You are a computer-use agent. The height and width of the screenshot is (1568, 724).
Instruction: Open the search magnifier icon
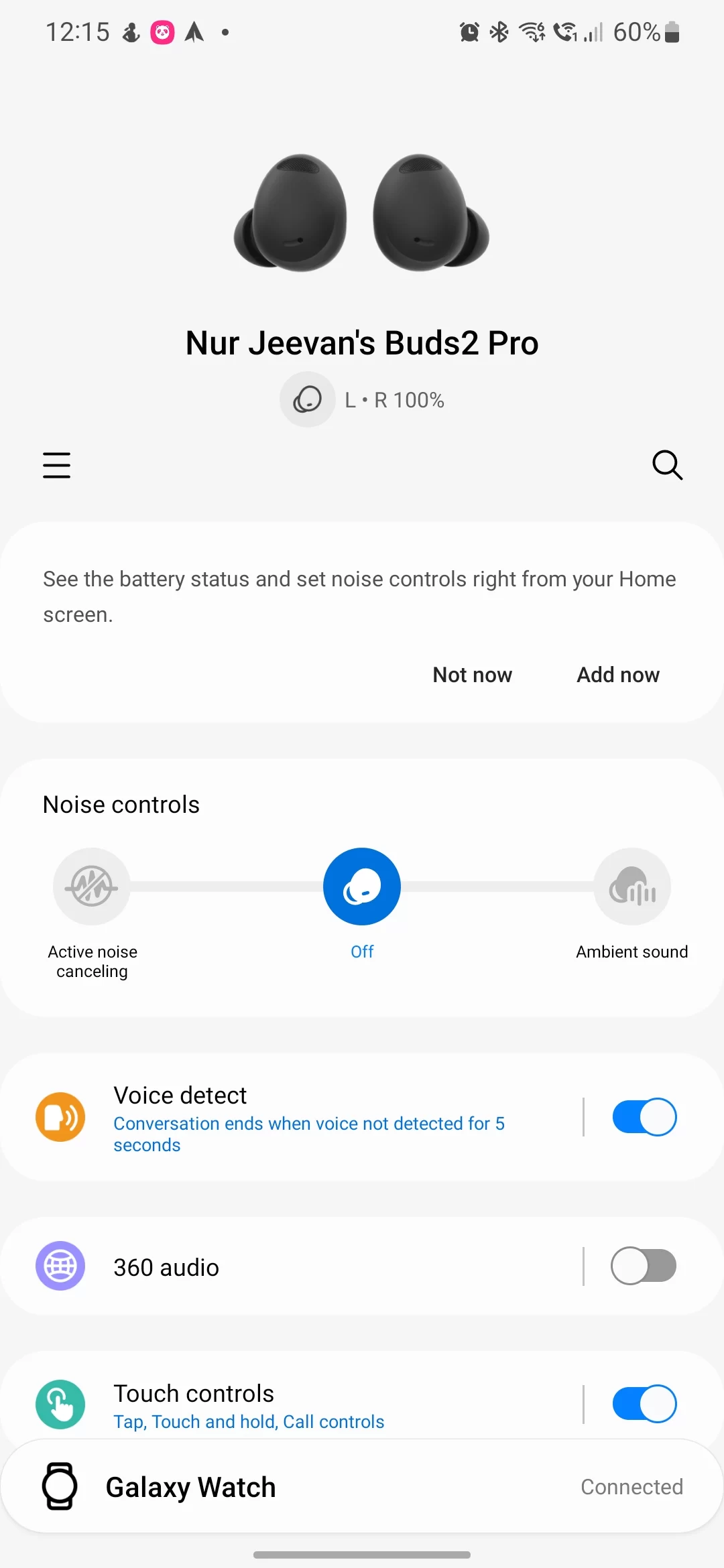pos(667,465)
